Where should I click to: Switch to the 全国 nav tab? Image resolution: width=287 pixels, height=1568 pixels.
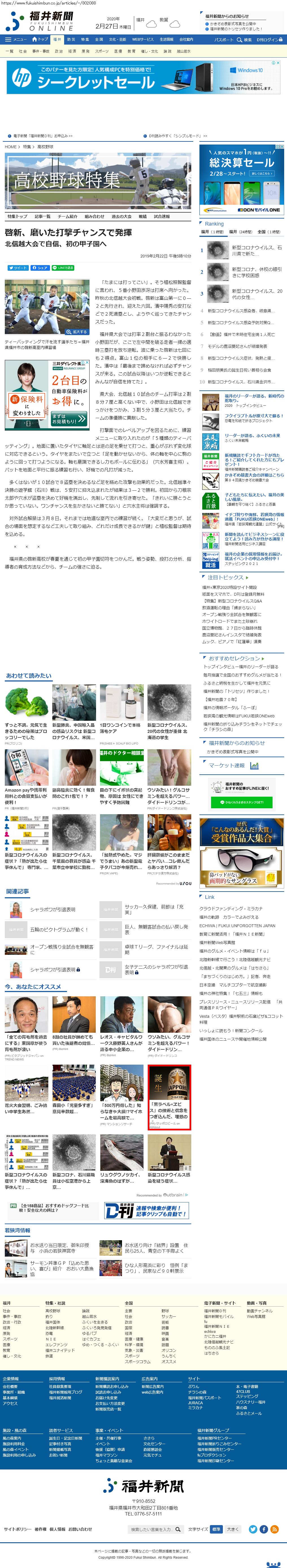pyautogui.click(x=99, y=40)
